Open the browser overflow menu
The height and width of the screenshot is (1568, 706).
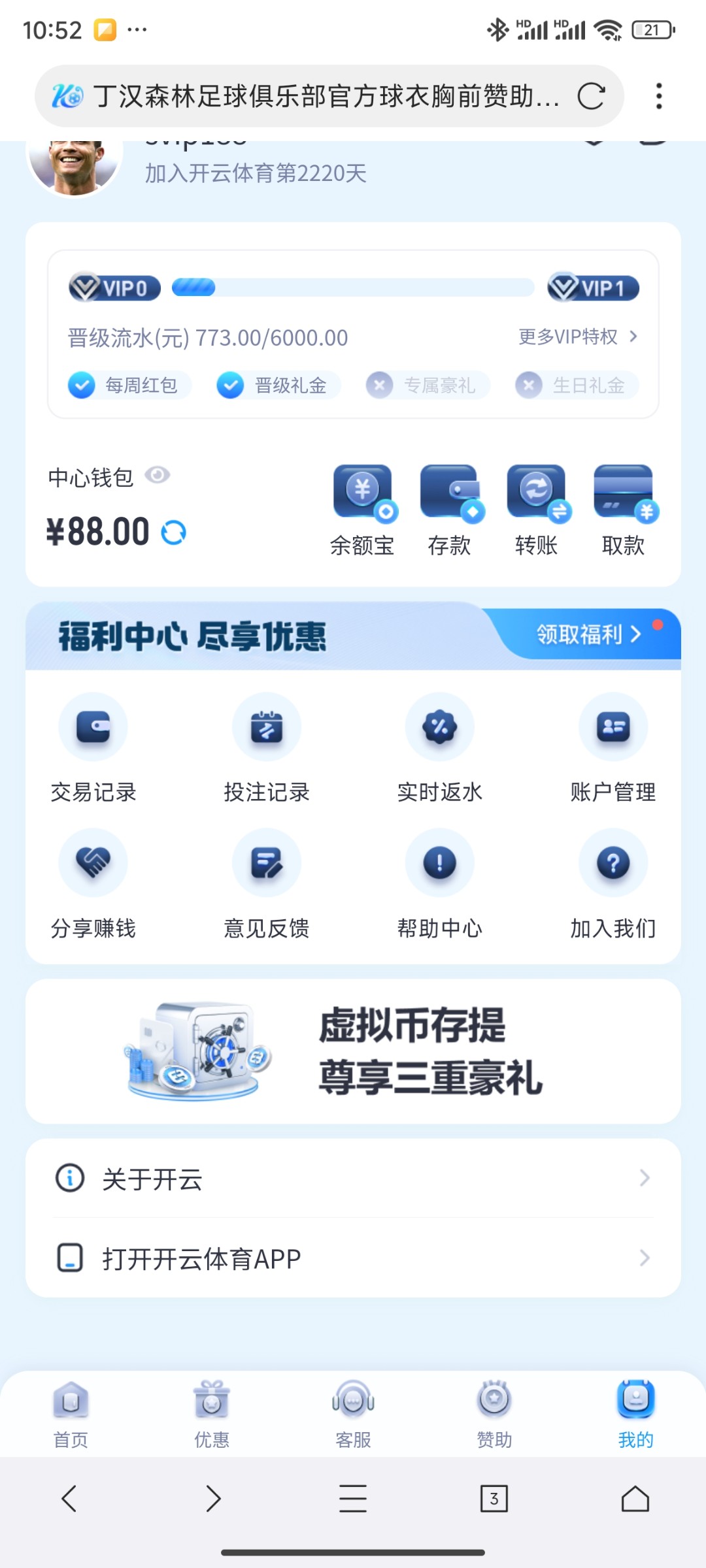click(x=658, y=96)
